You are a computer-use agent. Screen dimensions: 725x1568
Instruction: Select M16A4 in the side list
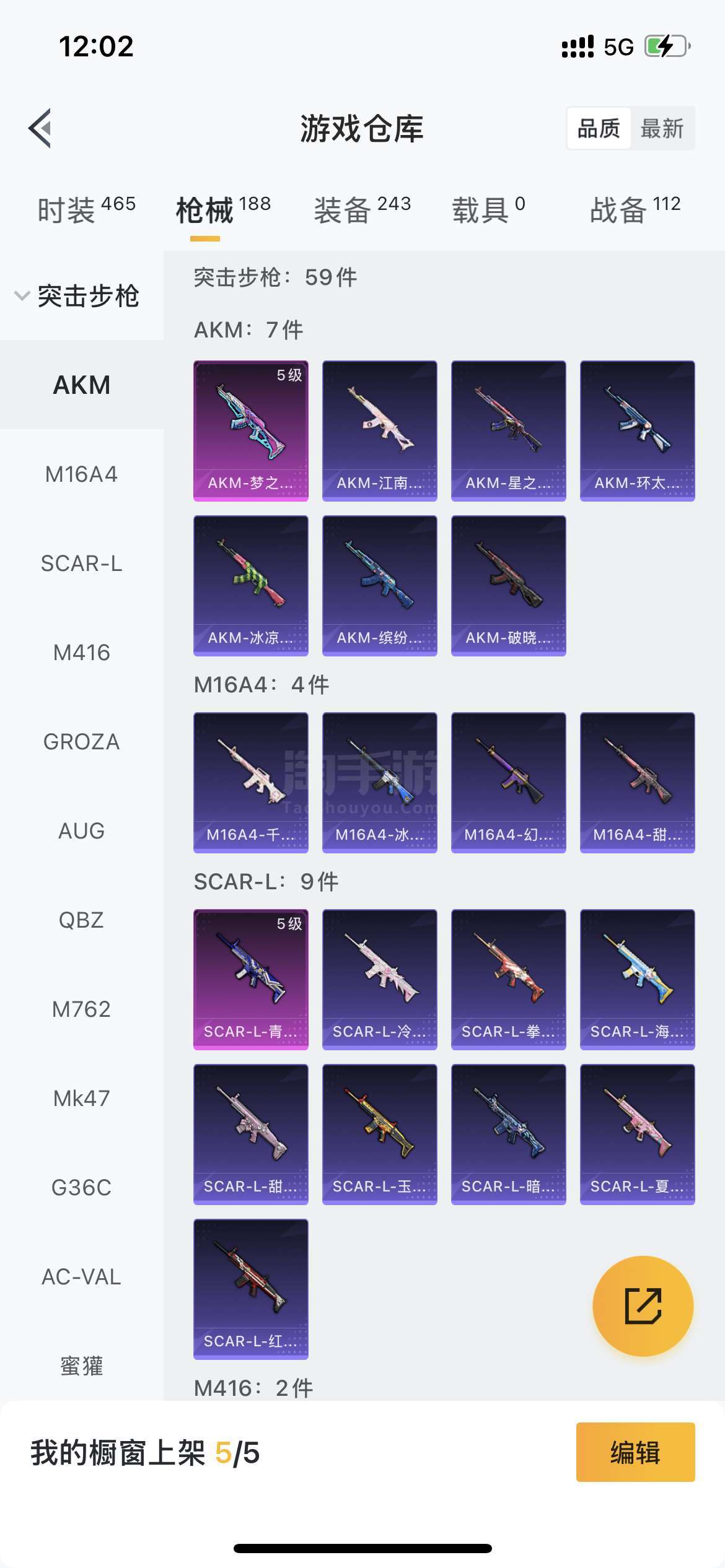click(x=82, y=474)
